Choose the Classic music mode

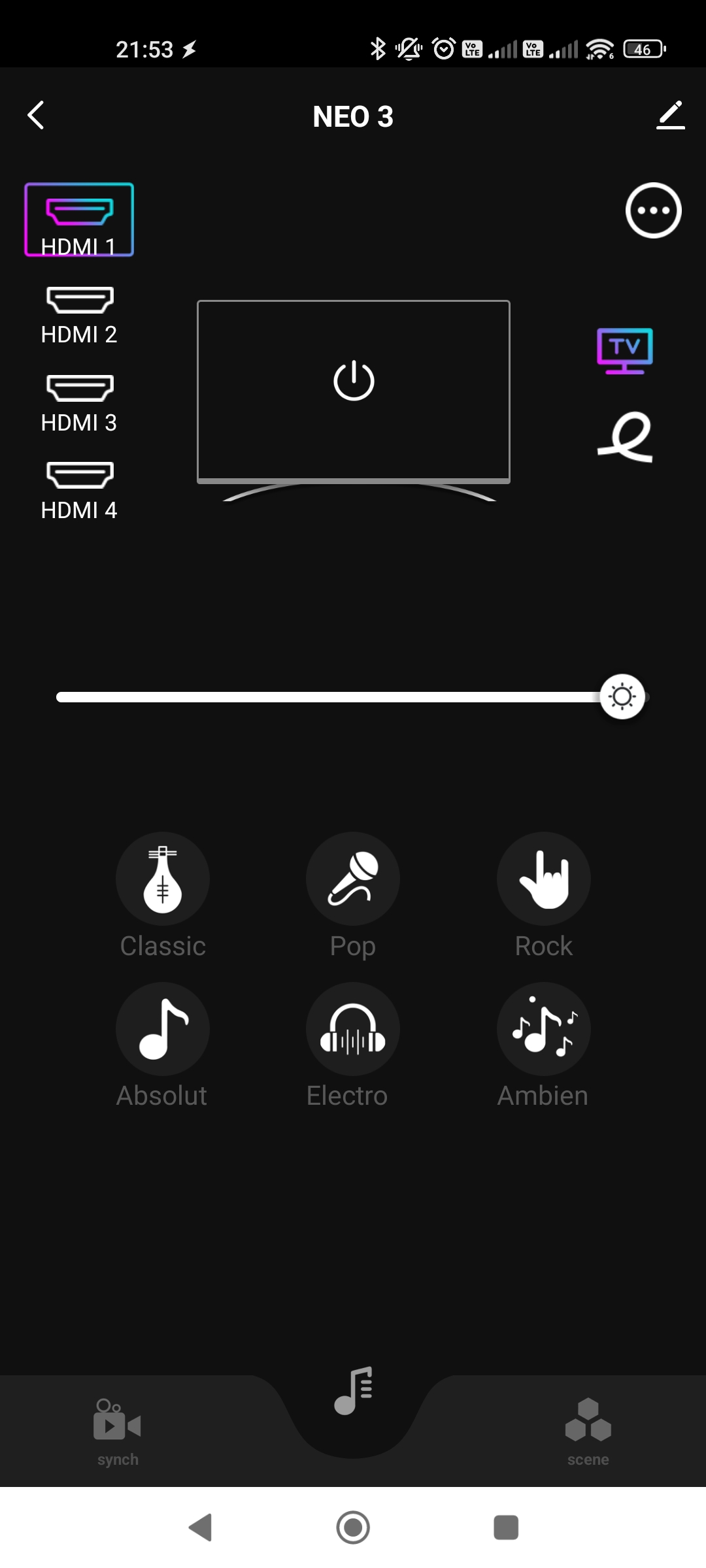(x=163, y=879)
